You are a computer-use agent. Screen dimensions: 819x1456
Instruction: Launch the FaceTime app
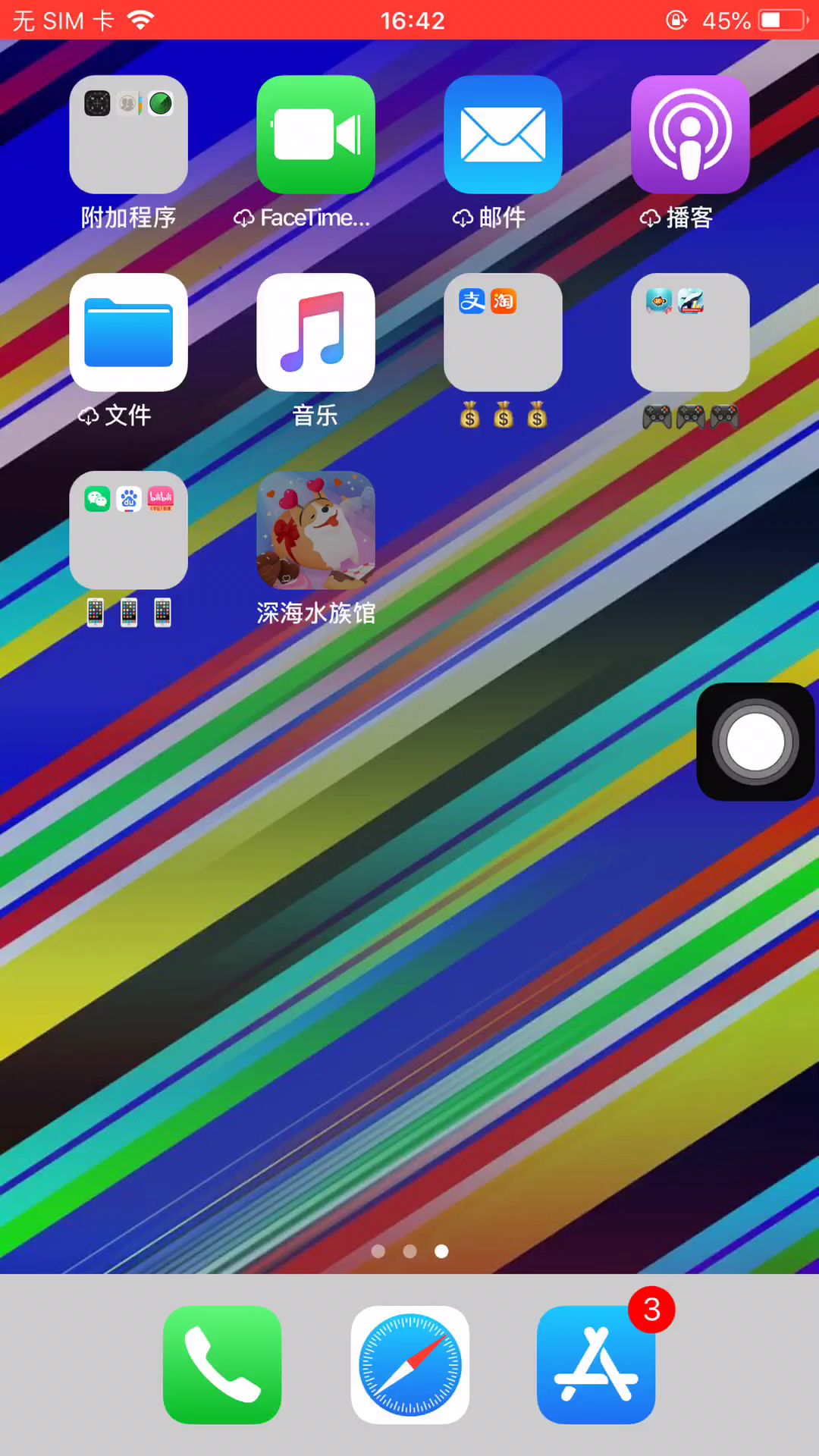pos(315,135)
